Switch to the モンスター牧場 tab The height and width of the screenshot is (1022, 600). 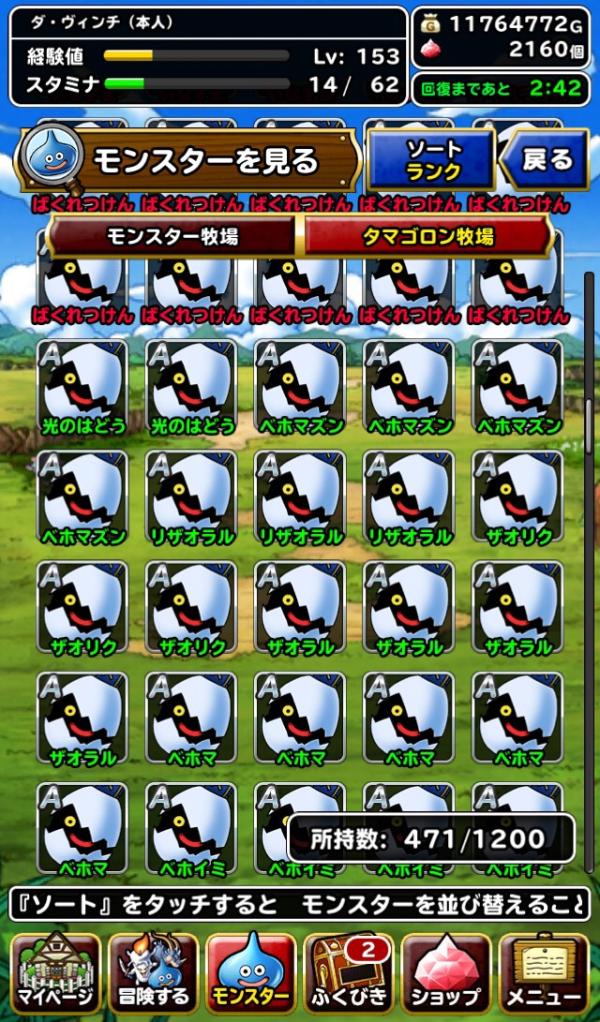(172, 236)
